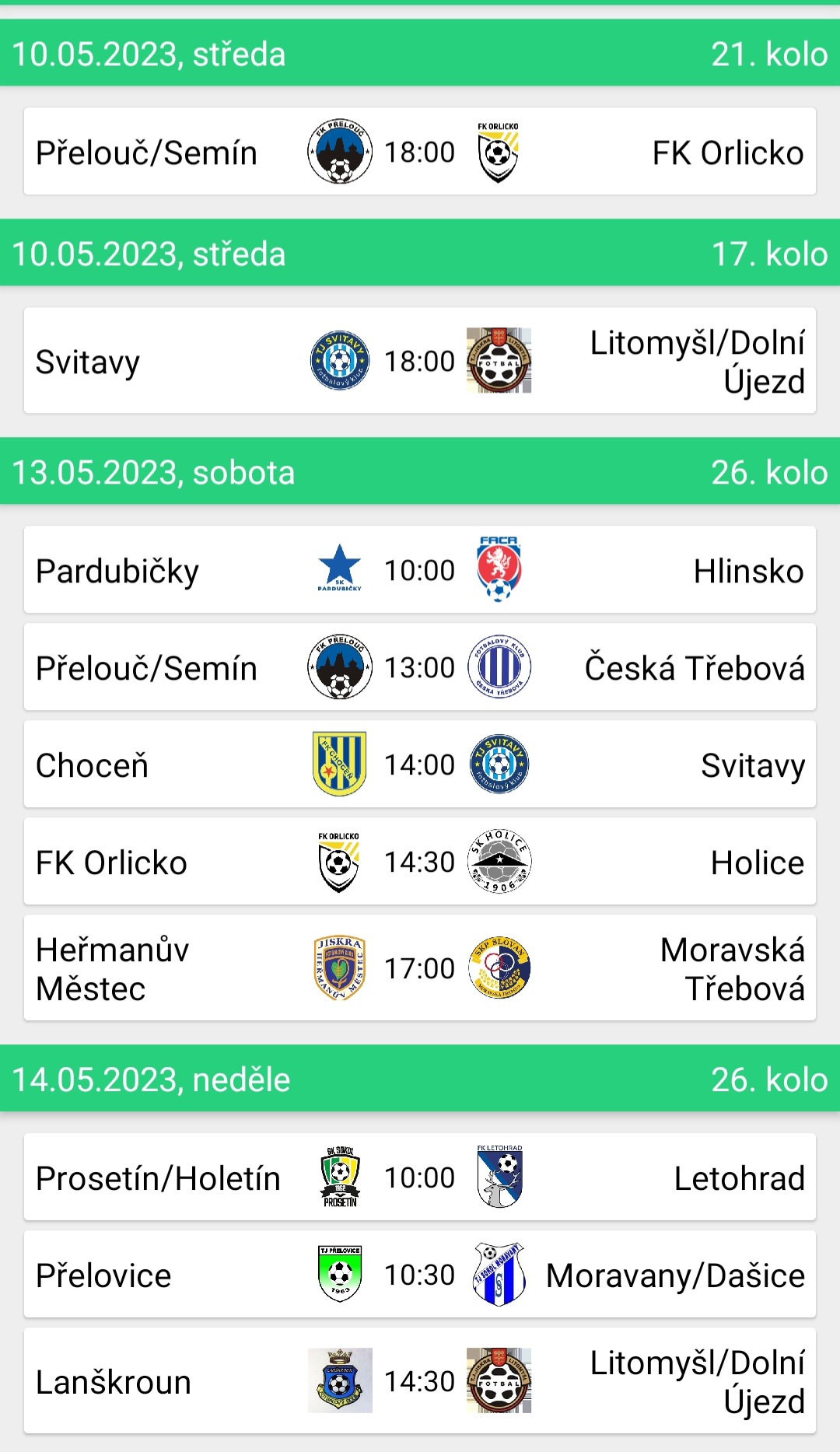View Pardubičky vs Hlinsko match details
The width and height of the screenshot is (840, 1452).
[420, 570]
